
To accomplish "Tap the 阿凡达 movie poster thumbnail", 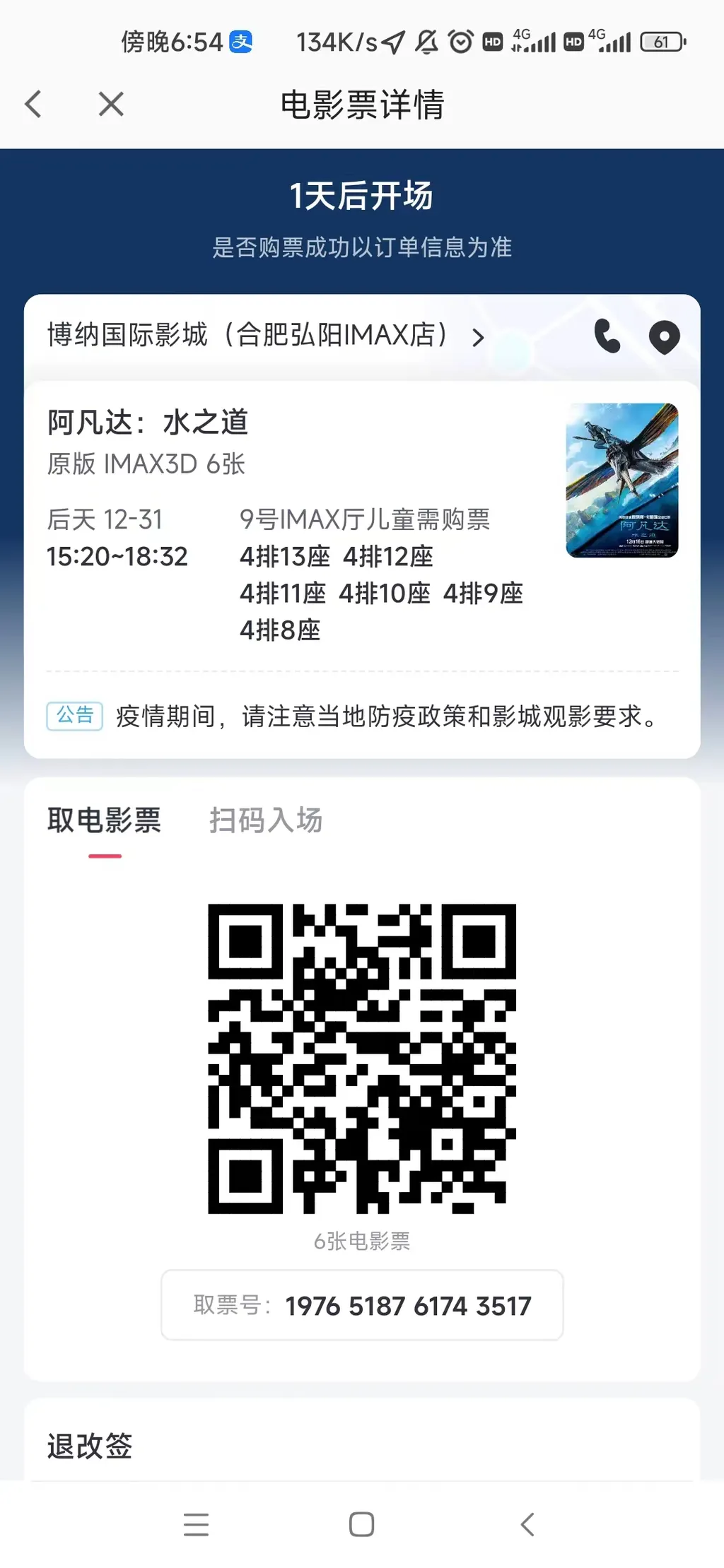I will pyautogui.click(x=621, y=480).
